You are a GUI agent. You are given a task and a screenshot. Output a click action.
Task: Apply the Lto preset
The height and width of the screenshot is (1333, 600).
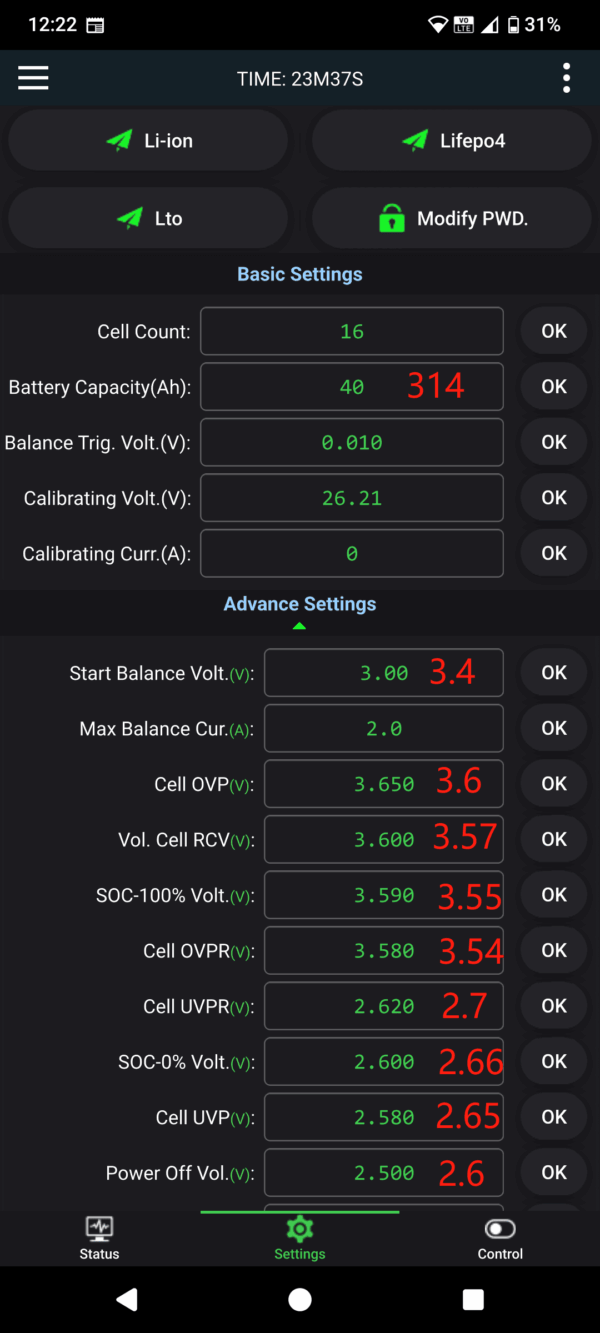click(148, 218)
